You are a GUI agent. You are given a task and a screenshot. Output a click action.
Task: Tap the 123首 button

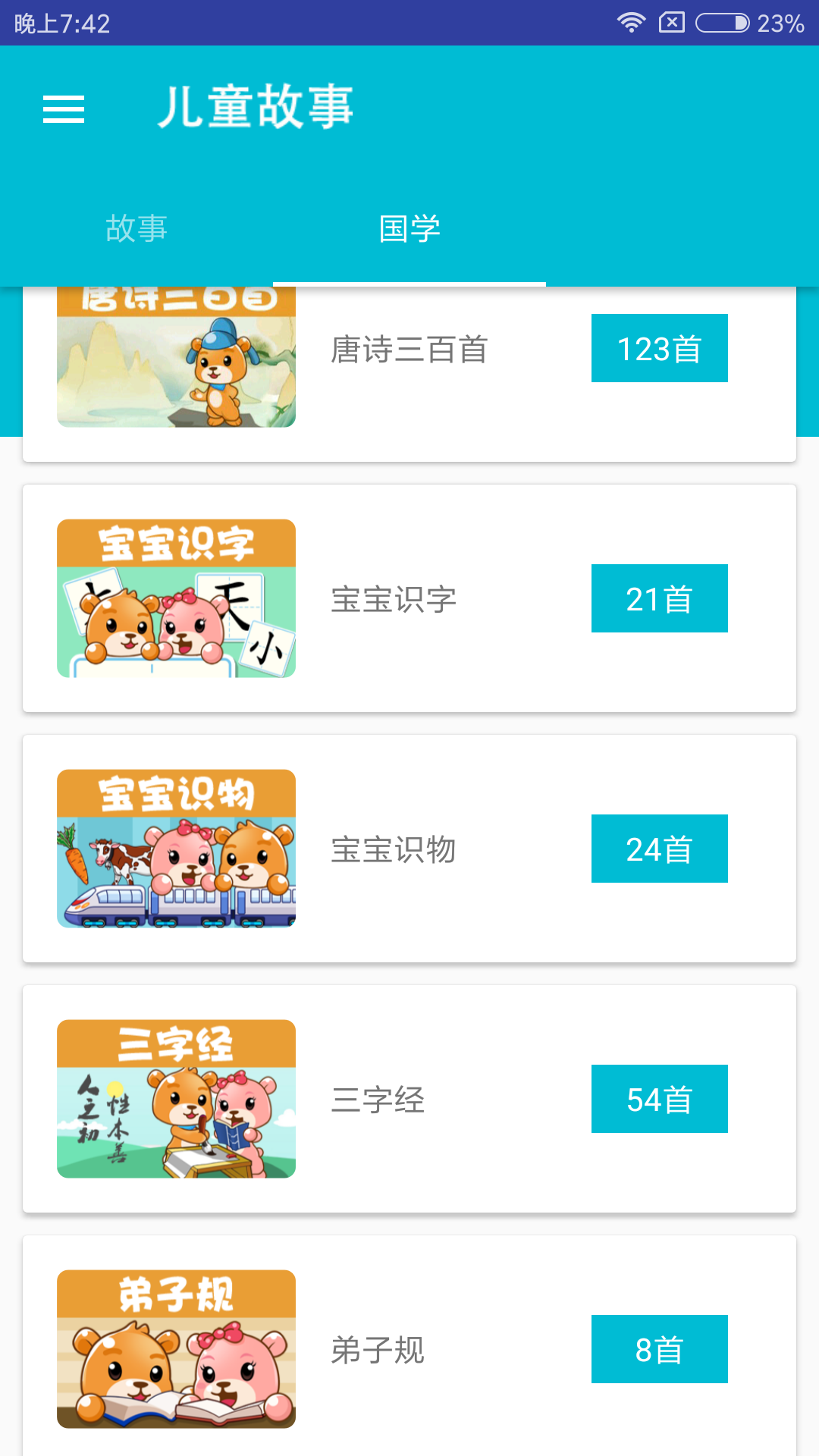(x=659, y=349)
